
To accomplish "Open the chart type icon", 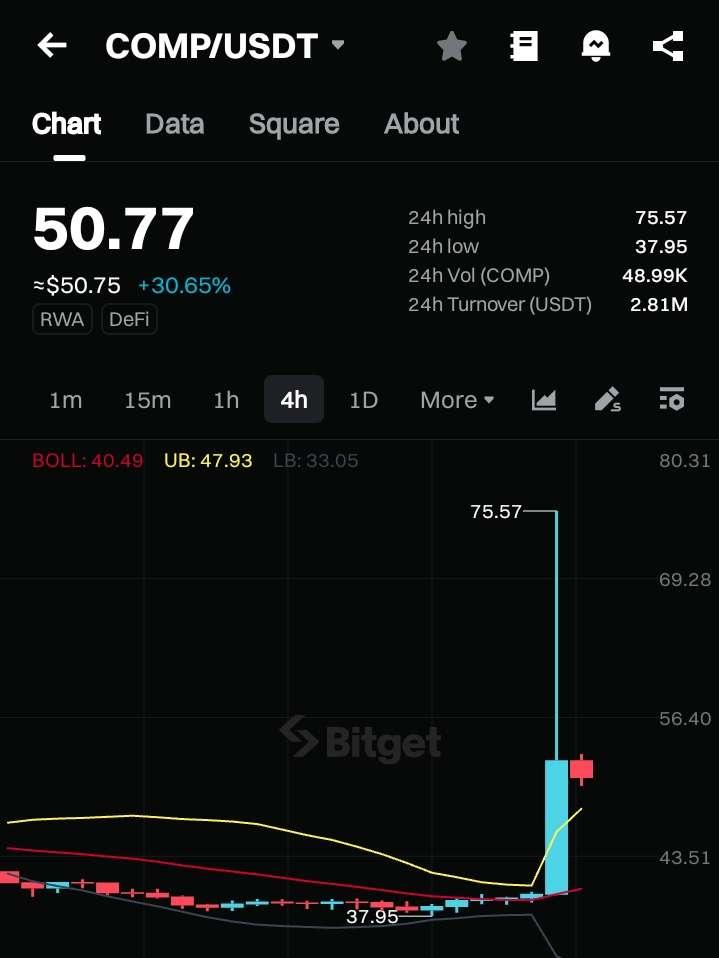I will pyautogui.click(x=544, y=400).
